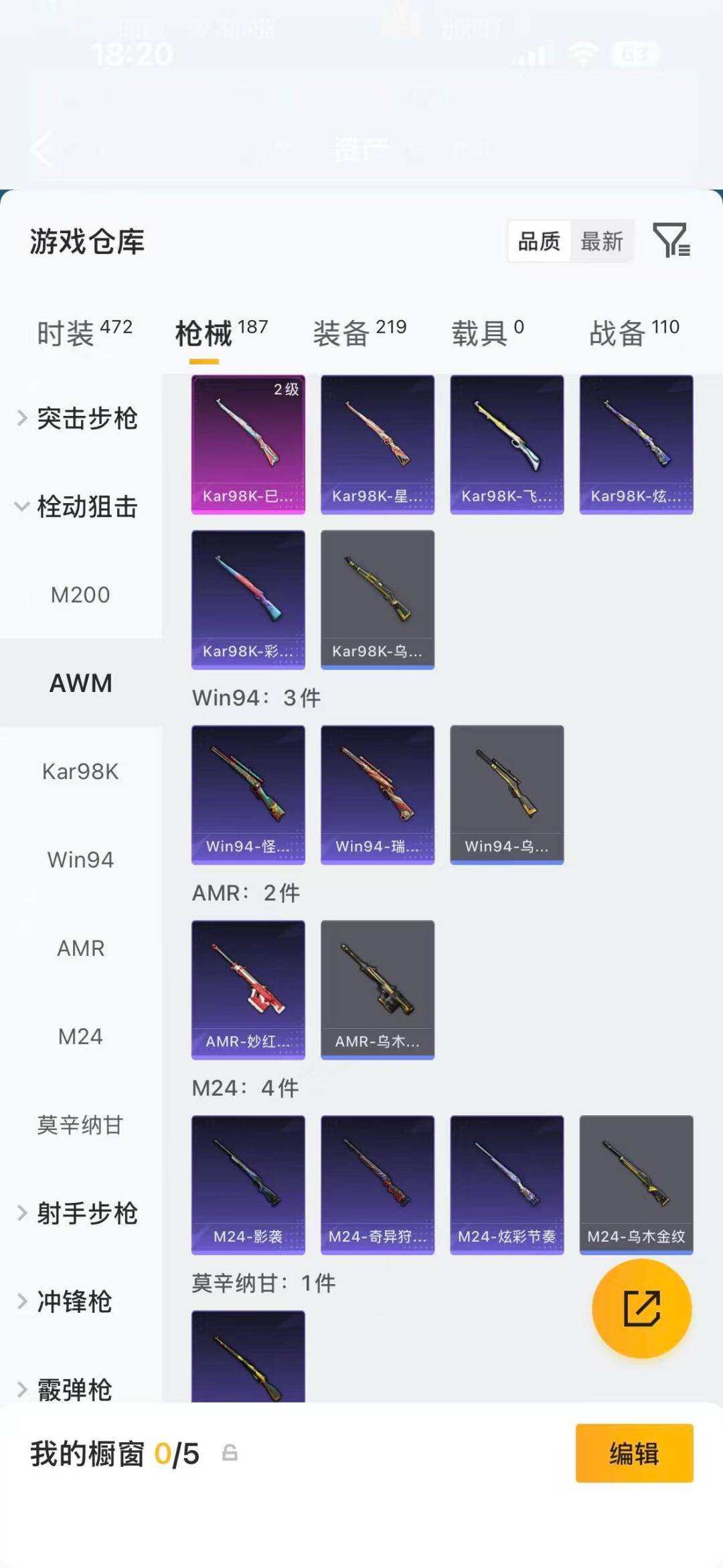Tap the 编辑 button
This screenshot has height=1568, width=723.
click(634, 1453)
